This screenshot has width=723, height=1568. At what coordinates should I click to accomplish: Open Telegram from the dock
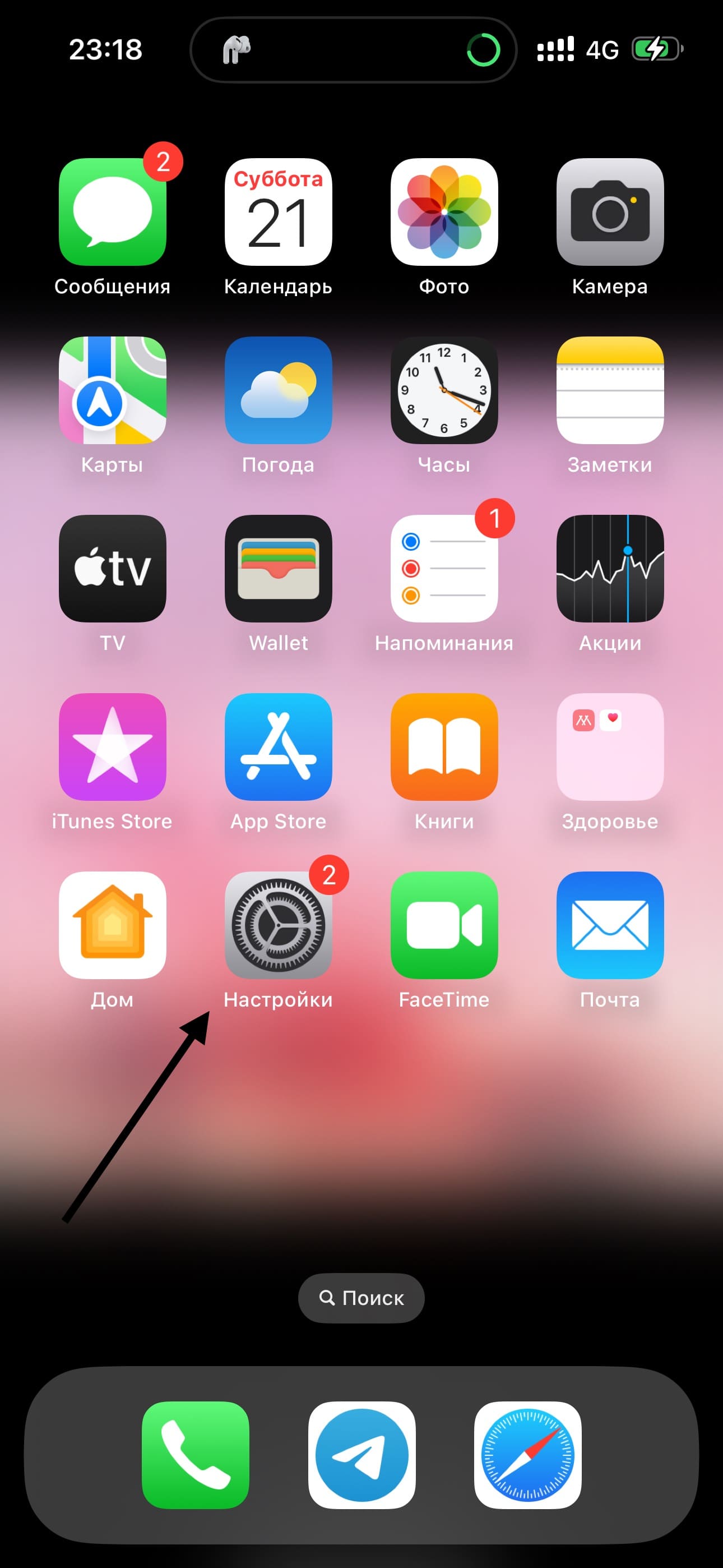[x=361, y=1455]
